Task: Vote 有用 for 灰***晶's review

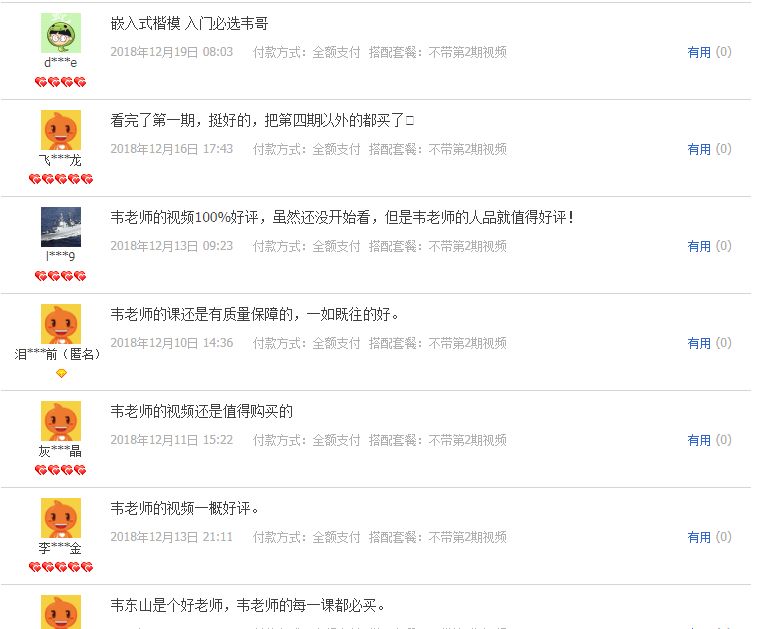Action: [699, 440]
